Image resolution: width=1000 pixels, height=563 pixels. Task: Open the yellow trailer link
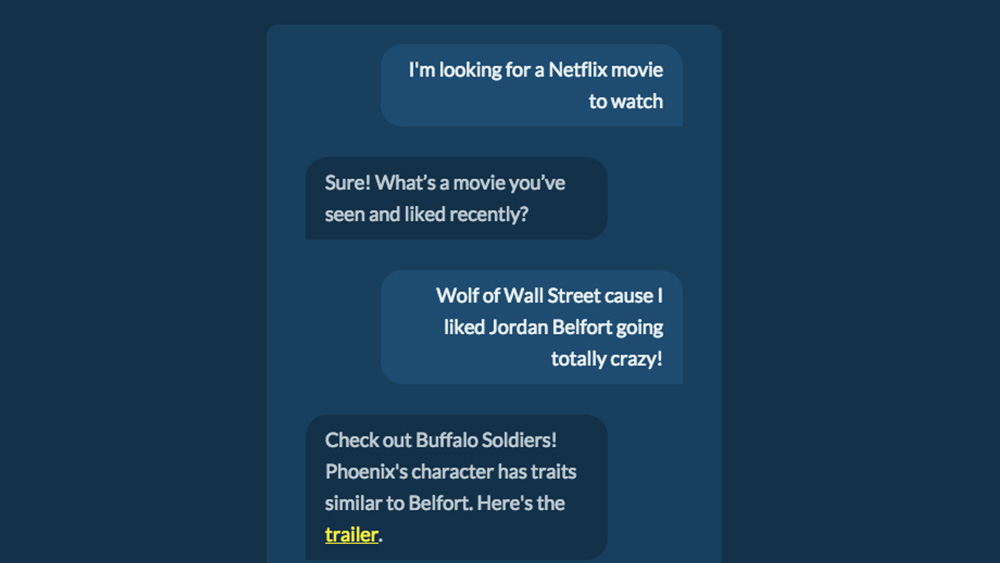[x=351, y=535]
